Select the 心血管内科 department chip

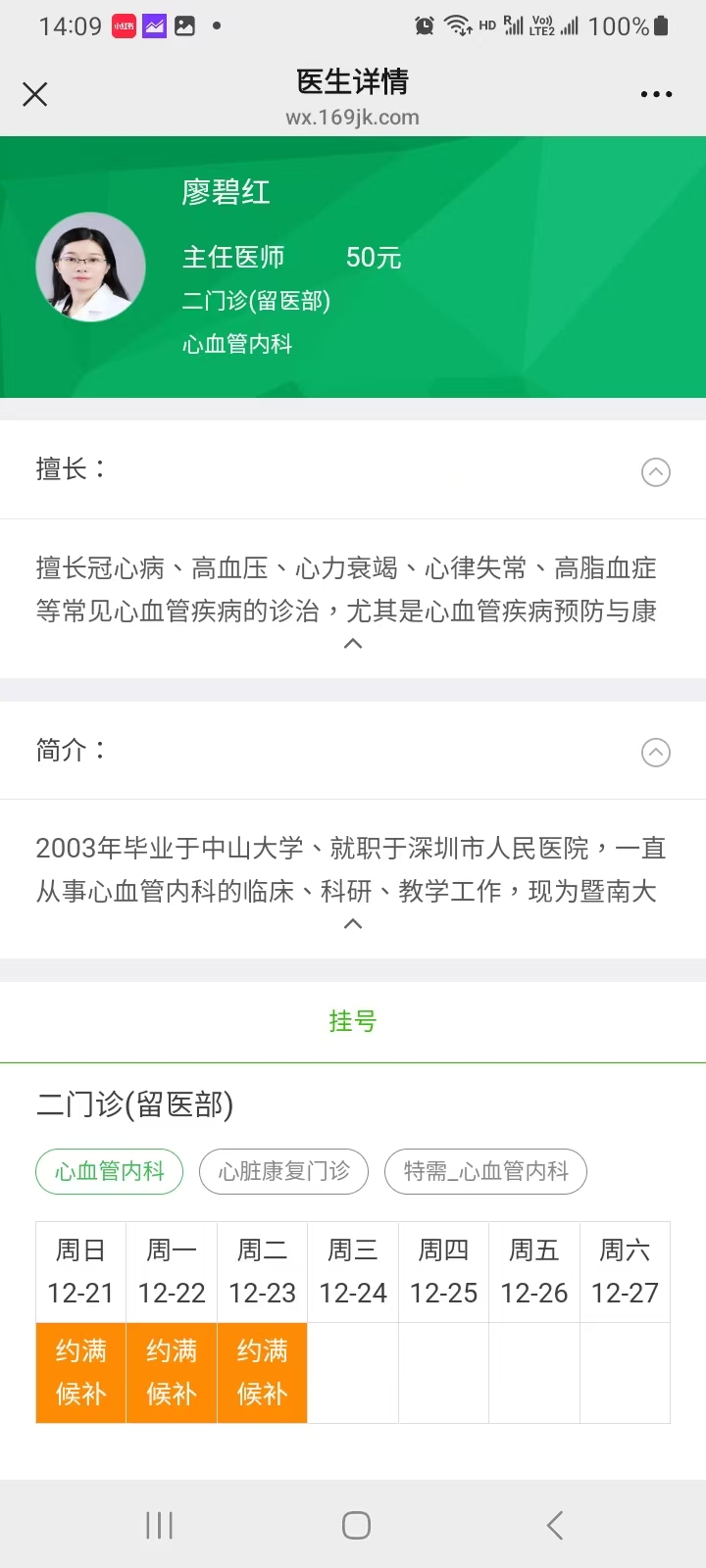pos(110,1171)
